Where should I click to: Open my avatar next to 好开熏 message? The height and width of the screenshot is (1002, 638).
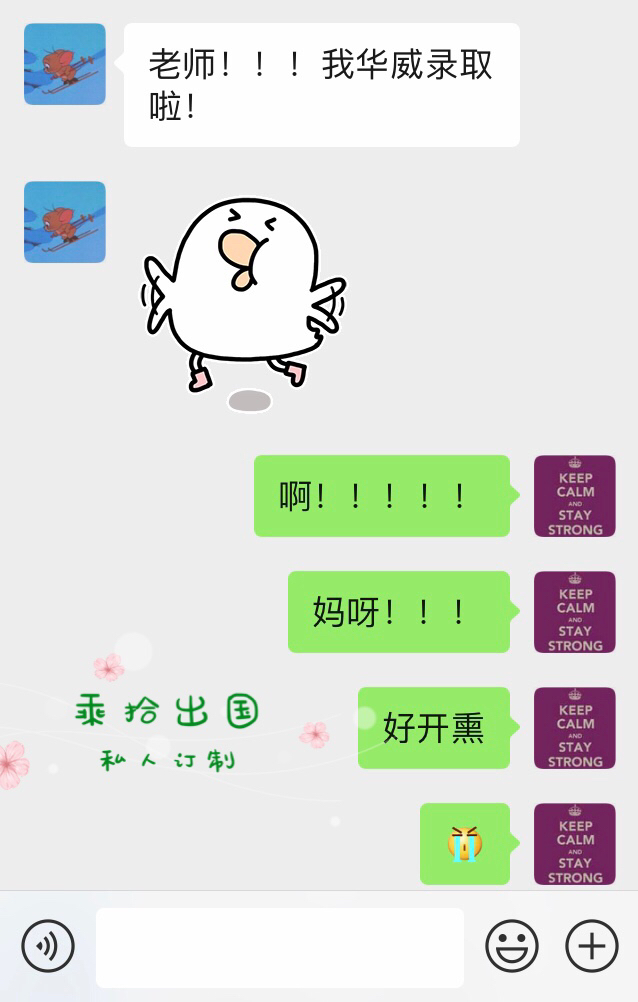(x=575, y=728)
